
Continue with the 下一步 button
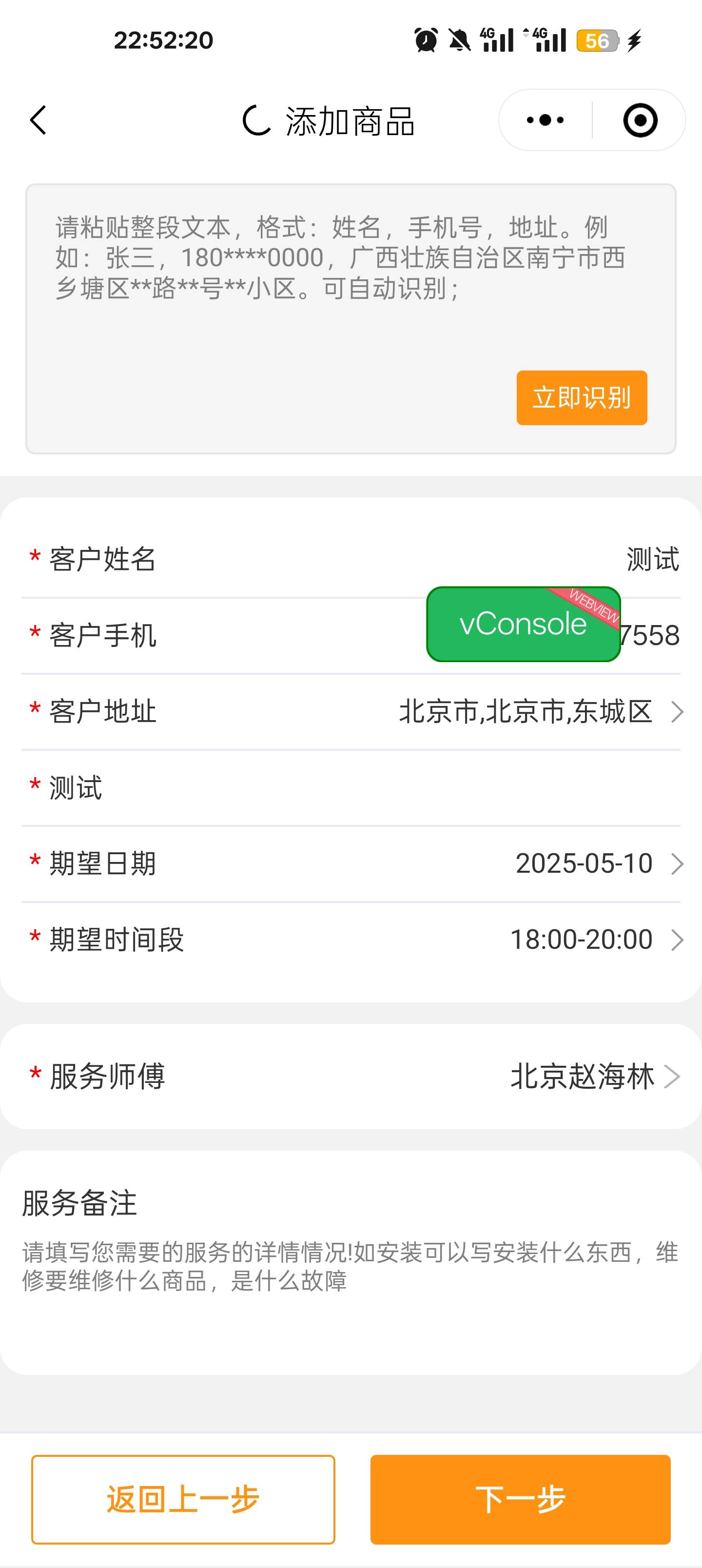tap(520, 1499)
